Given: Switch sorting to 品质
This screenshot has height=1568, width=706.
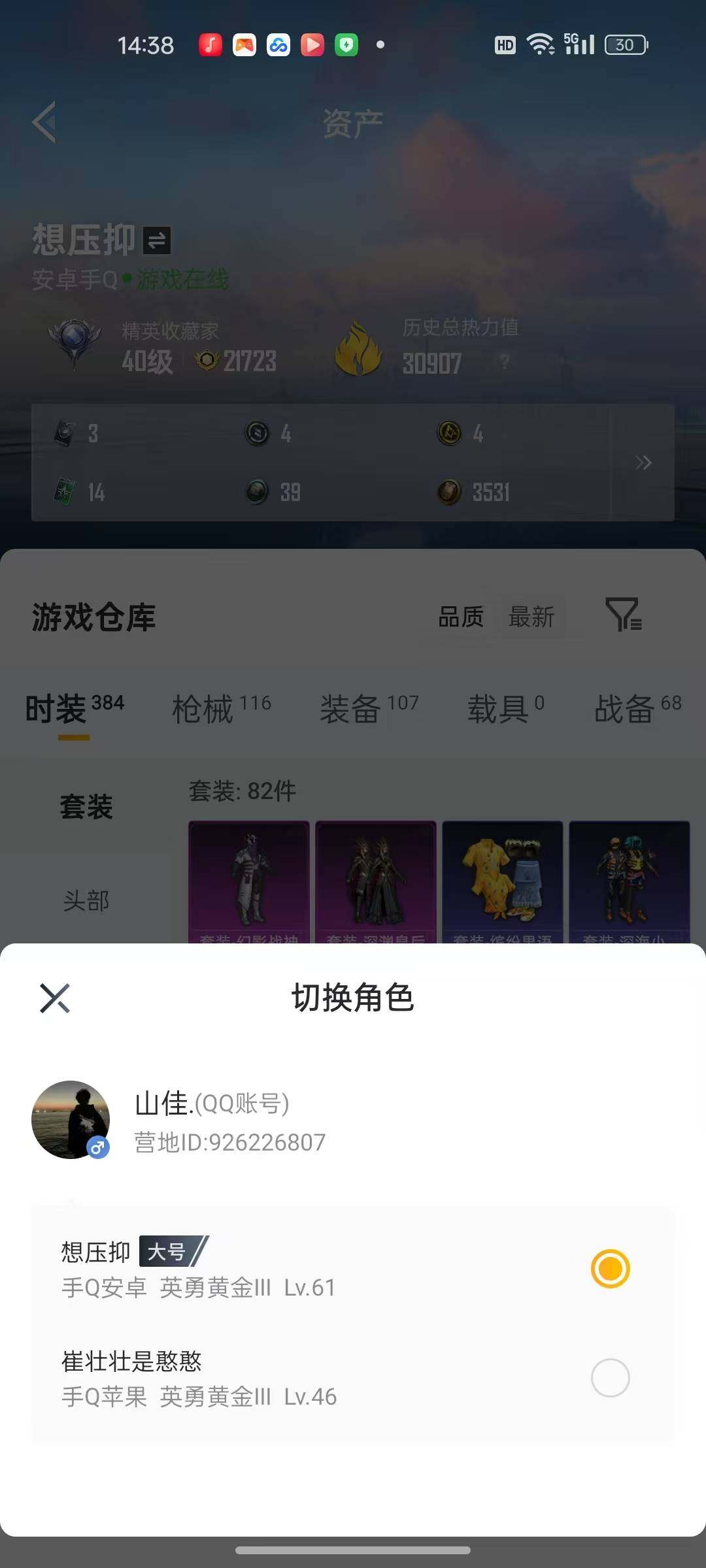Looking at the screenshot, I should click(460, 617).
